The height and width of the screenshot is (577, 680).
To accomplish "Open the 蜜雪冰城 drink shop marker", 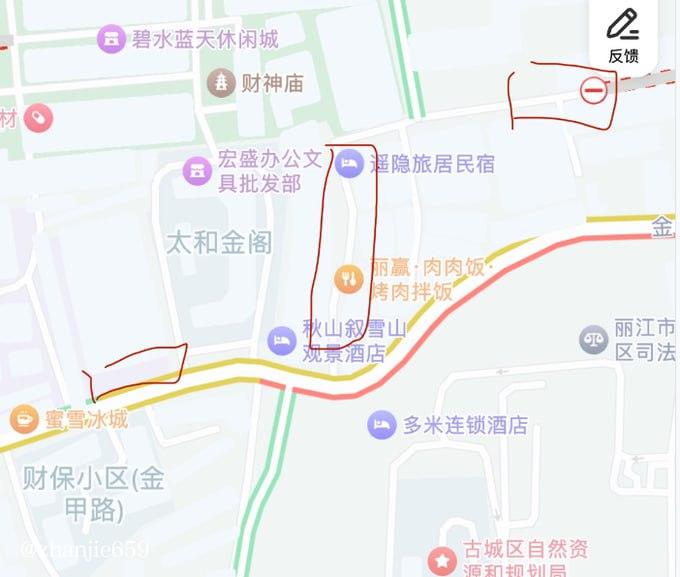I will tap(23, 418).
